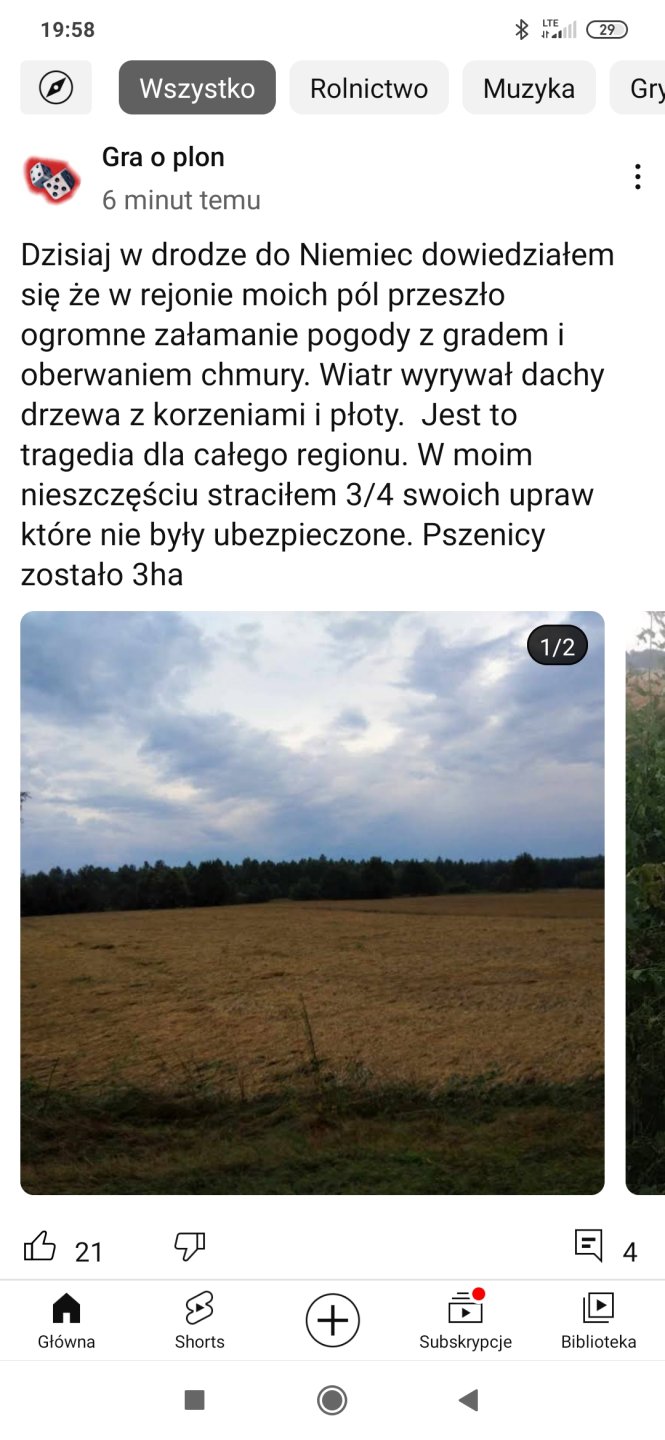Open the comments on this post
Image resolution: width=665 pixels, height=1440 pixels.
pyautogui.click(x=590, y=1246)
